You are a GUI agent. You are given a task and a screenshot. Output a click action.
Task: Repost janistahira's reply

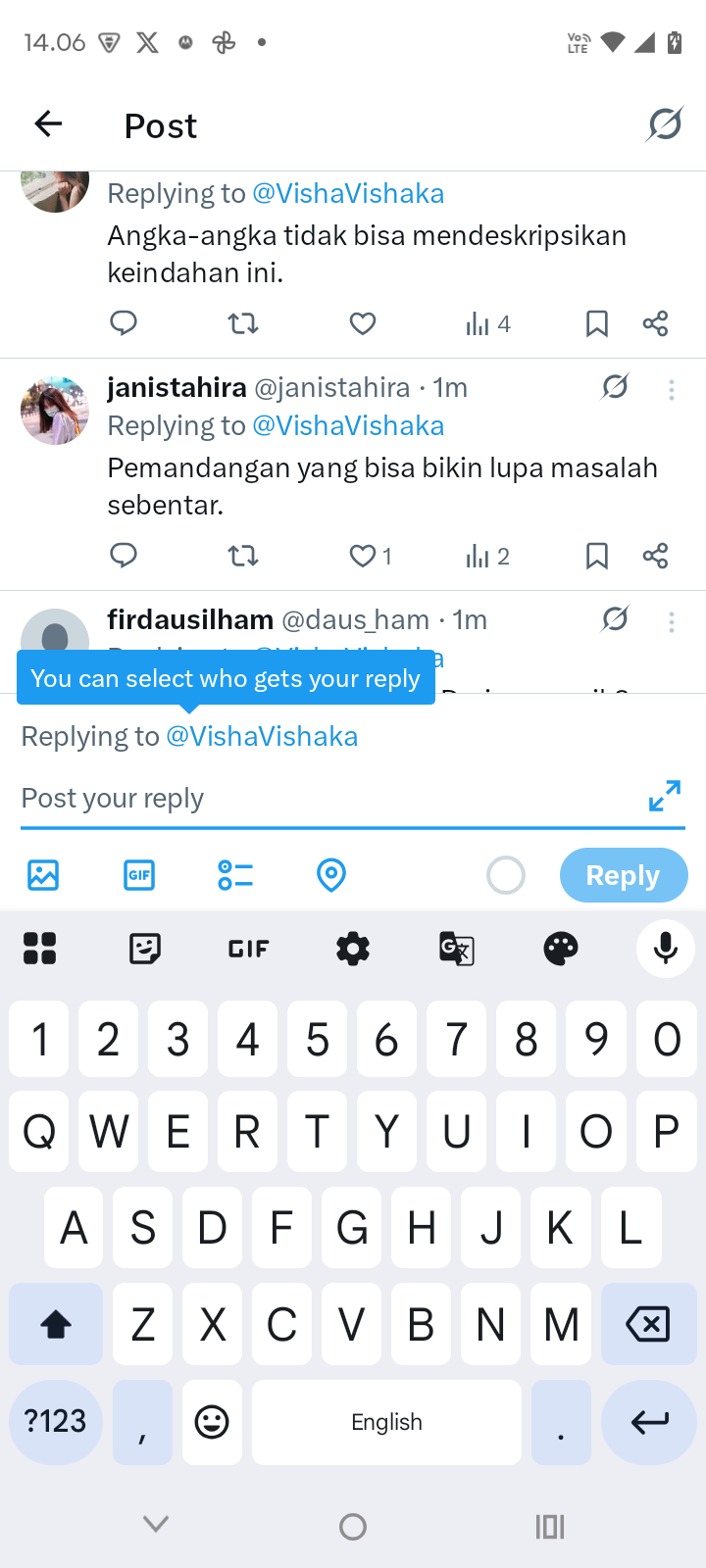pyautogui.click(x=242, y=557)
